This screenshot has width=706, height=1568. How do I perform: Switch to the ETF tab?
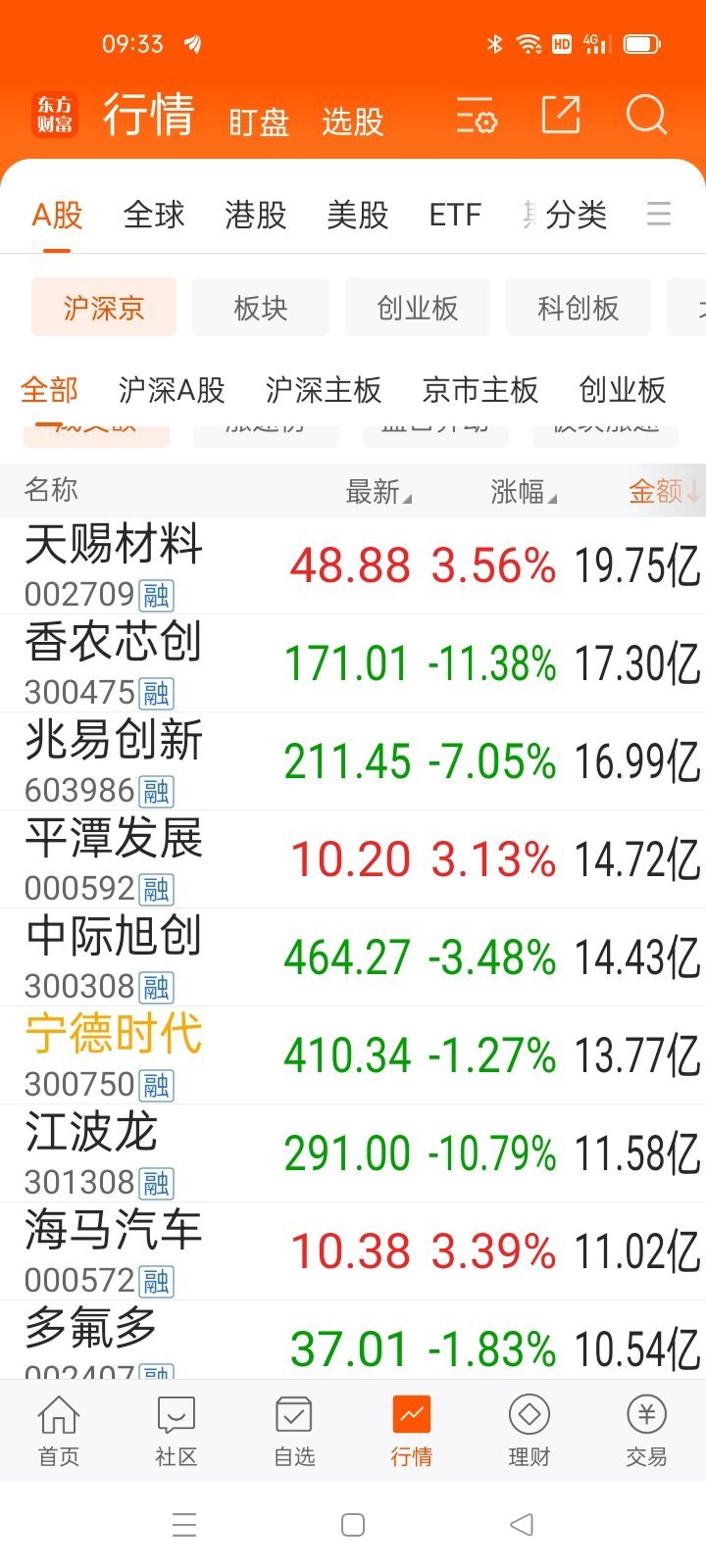point(454,215)
